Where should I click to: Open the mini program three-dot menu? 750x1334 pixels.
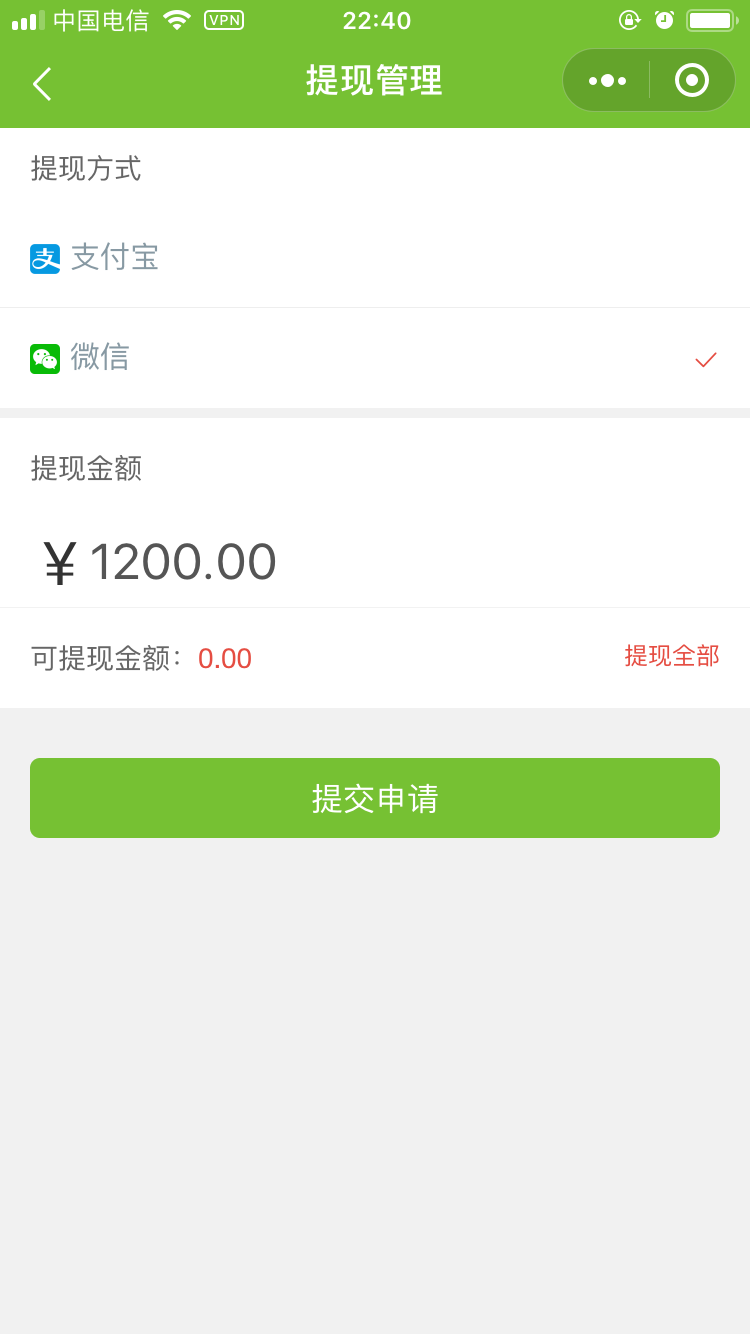tap(607, 81)
